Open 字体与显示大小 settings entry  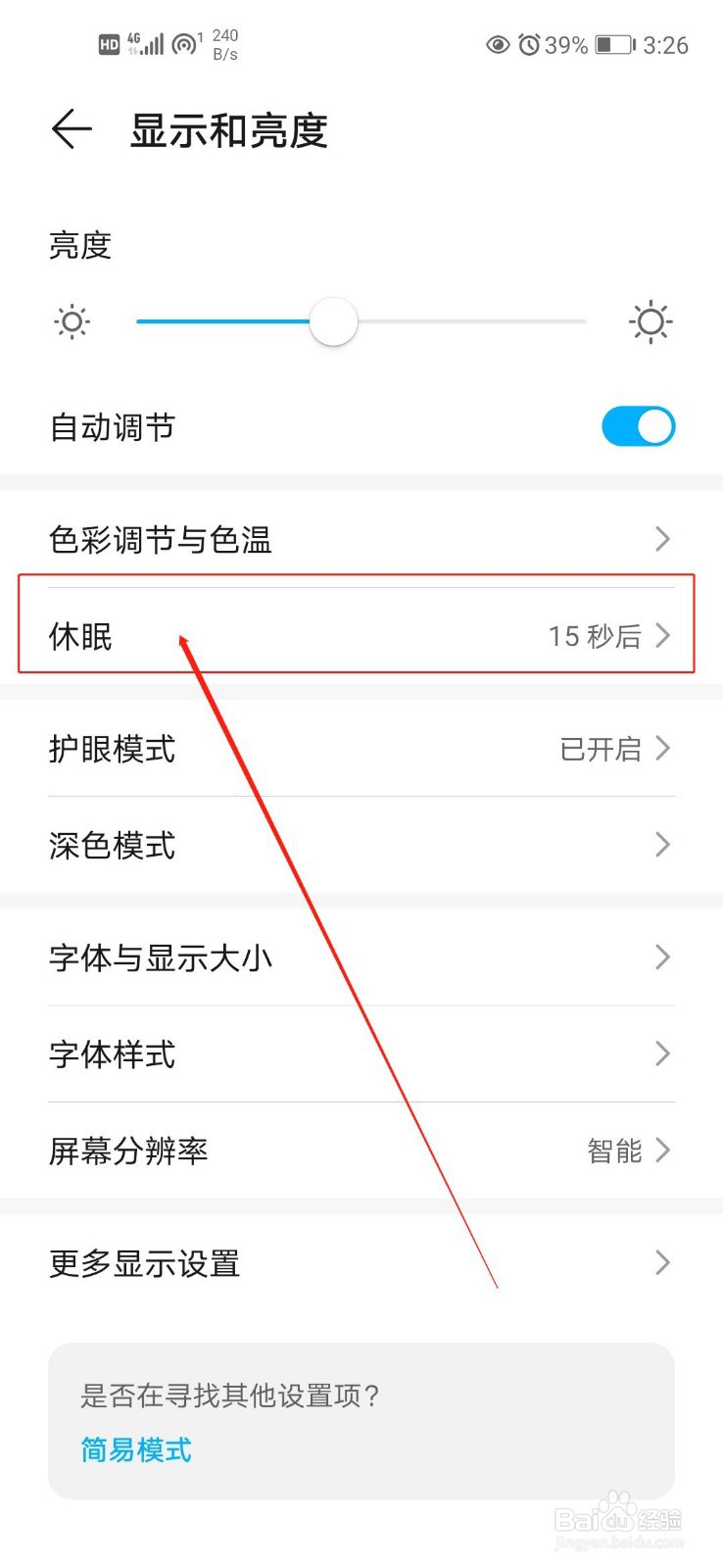point(361,957)
